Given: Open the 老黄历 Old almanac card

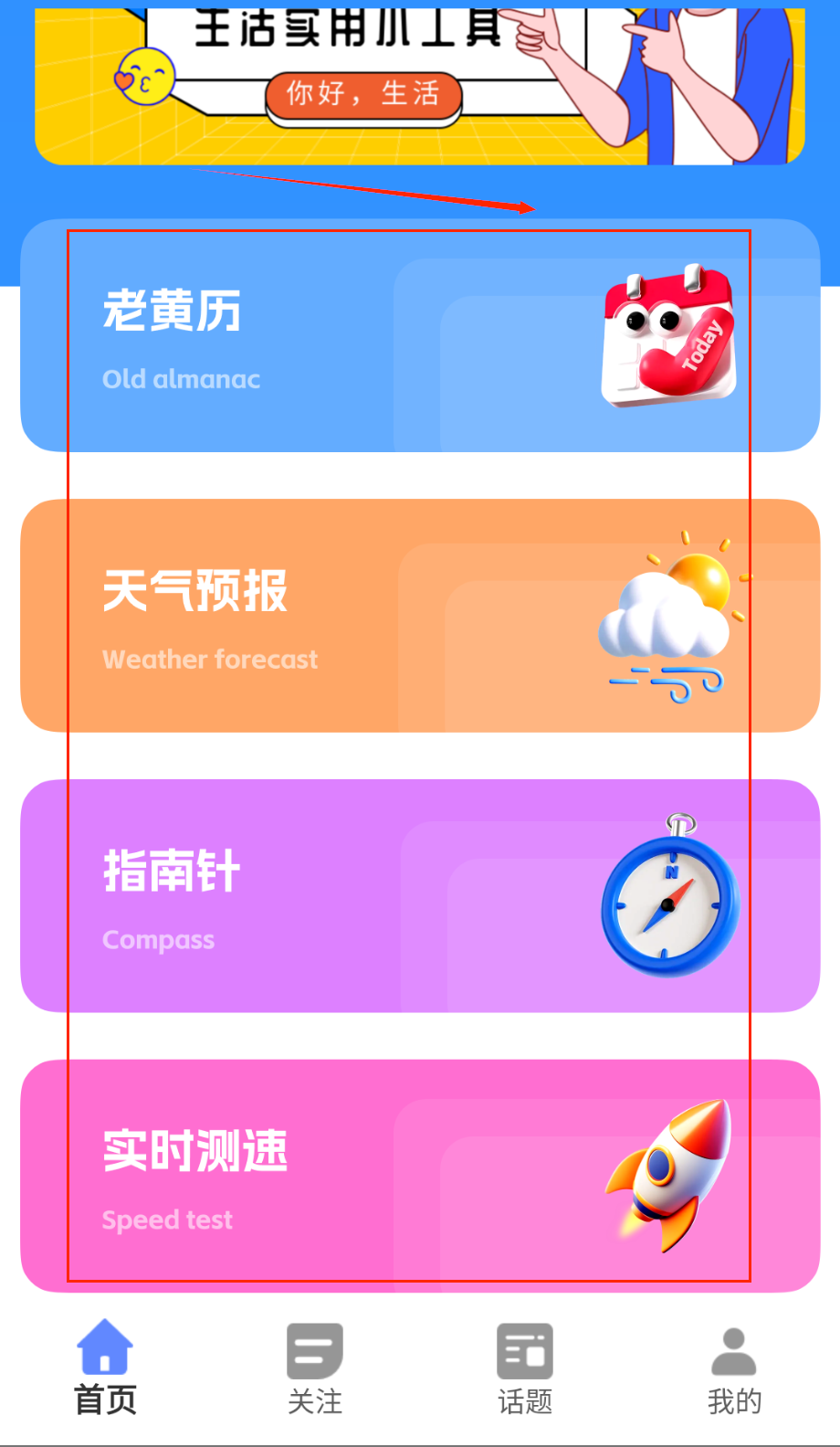Looking at the screenshot, I should (x=420, y=335).
